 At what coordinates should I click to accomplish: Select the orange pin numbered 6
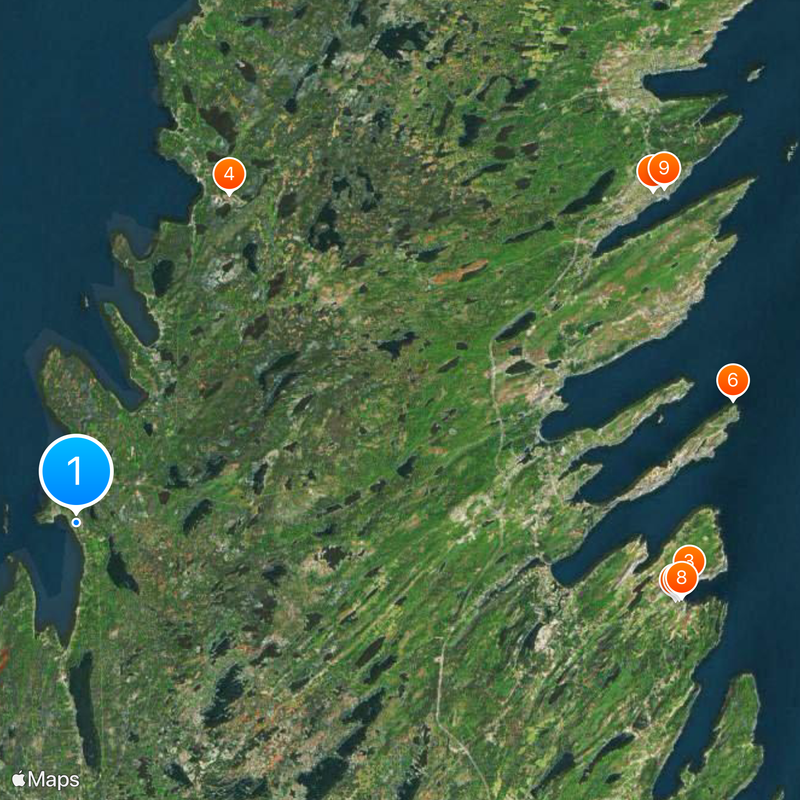(x=732, y=380)
